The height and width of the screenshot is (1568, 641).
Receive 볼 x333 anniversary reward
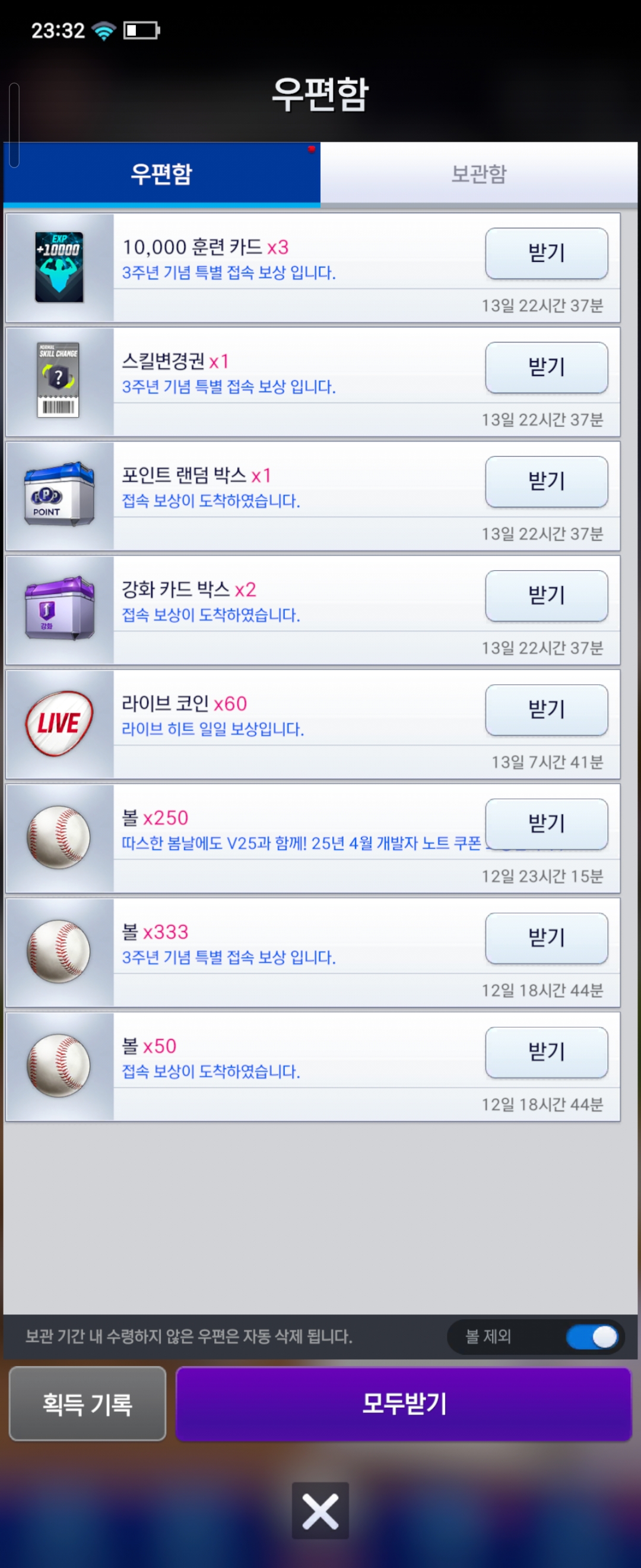point(546,938)
